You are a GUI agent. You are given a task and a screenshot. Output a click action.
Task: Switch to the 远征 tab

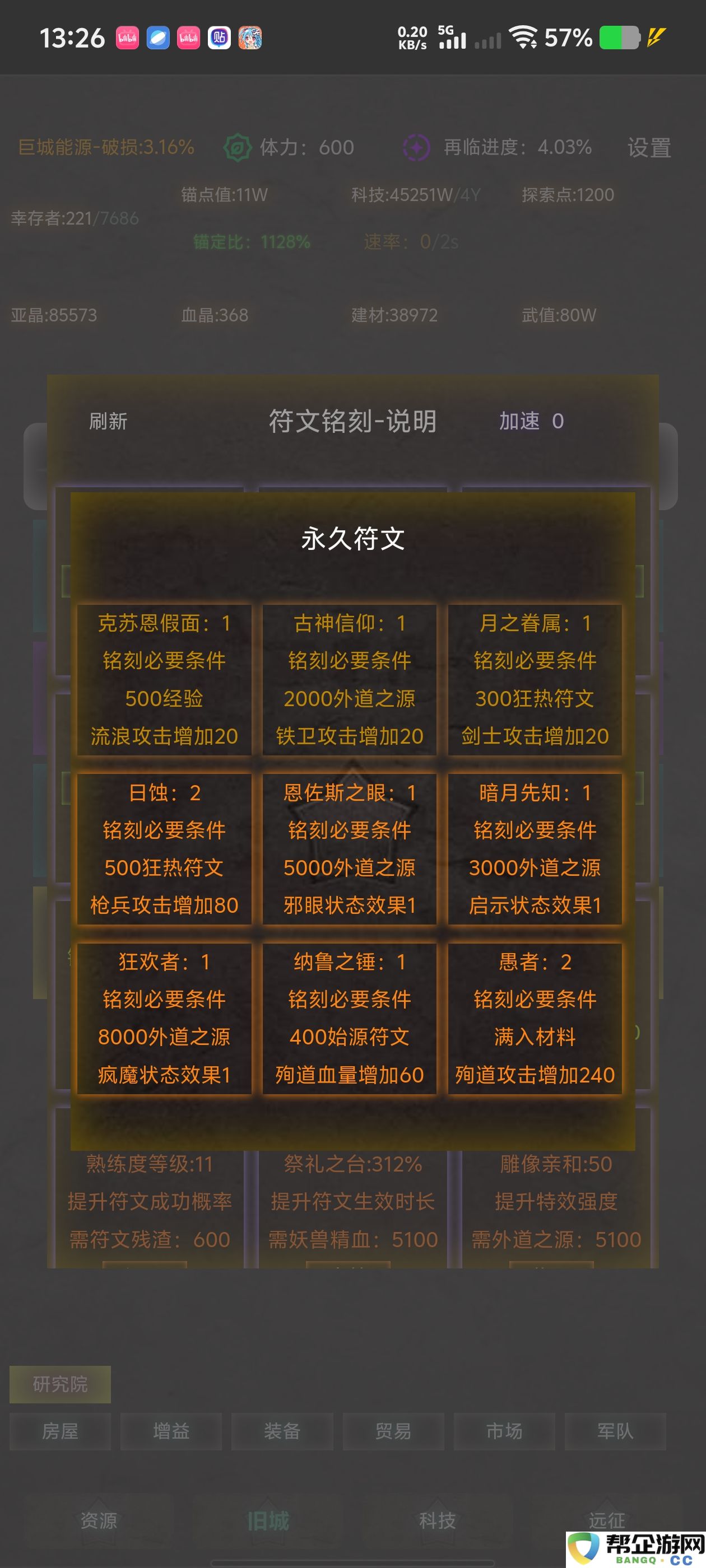606,1520
